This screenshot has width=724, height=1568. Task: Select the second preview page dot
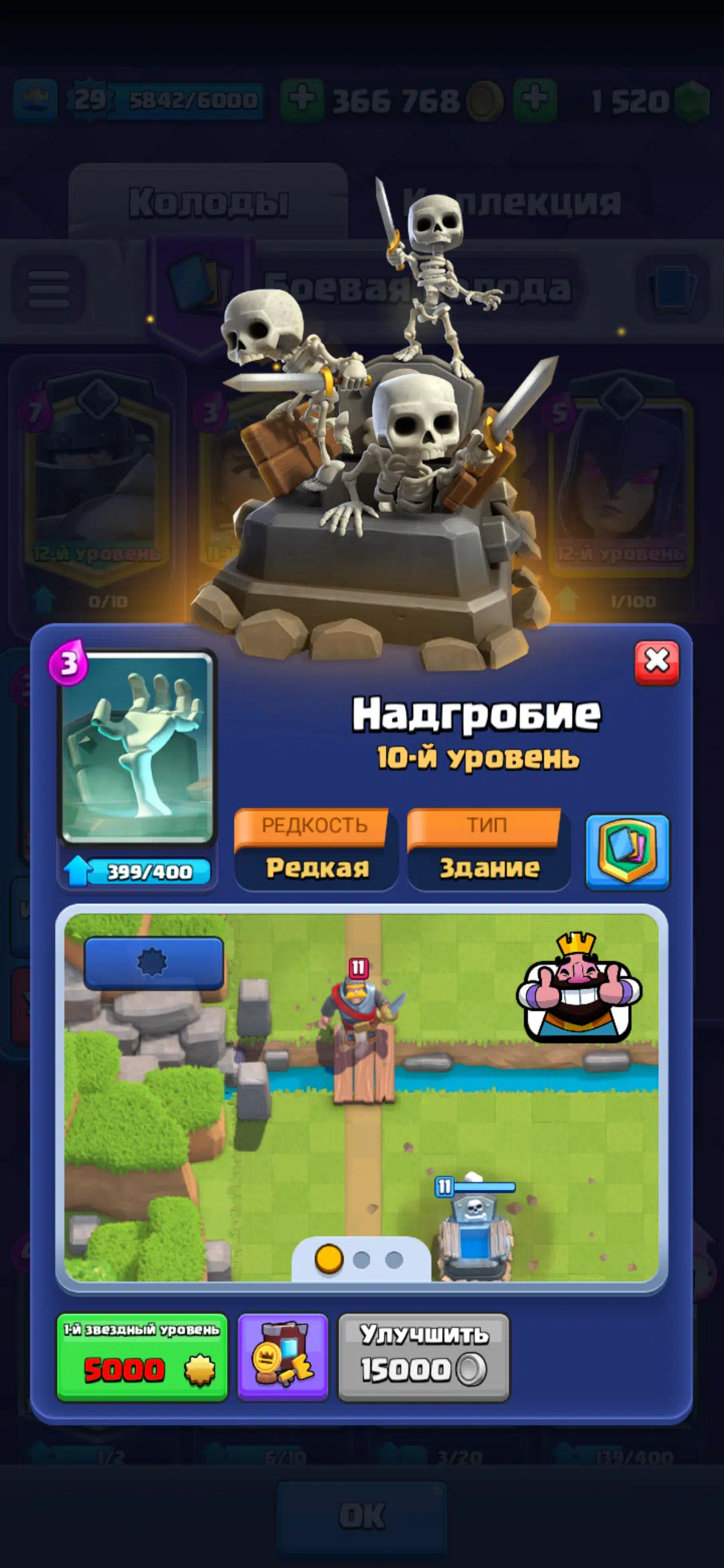[361, 1260]
